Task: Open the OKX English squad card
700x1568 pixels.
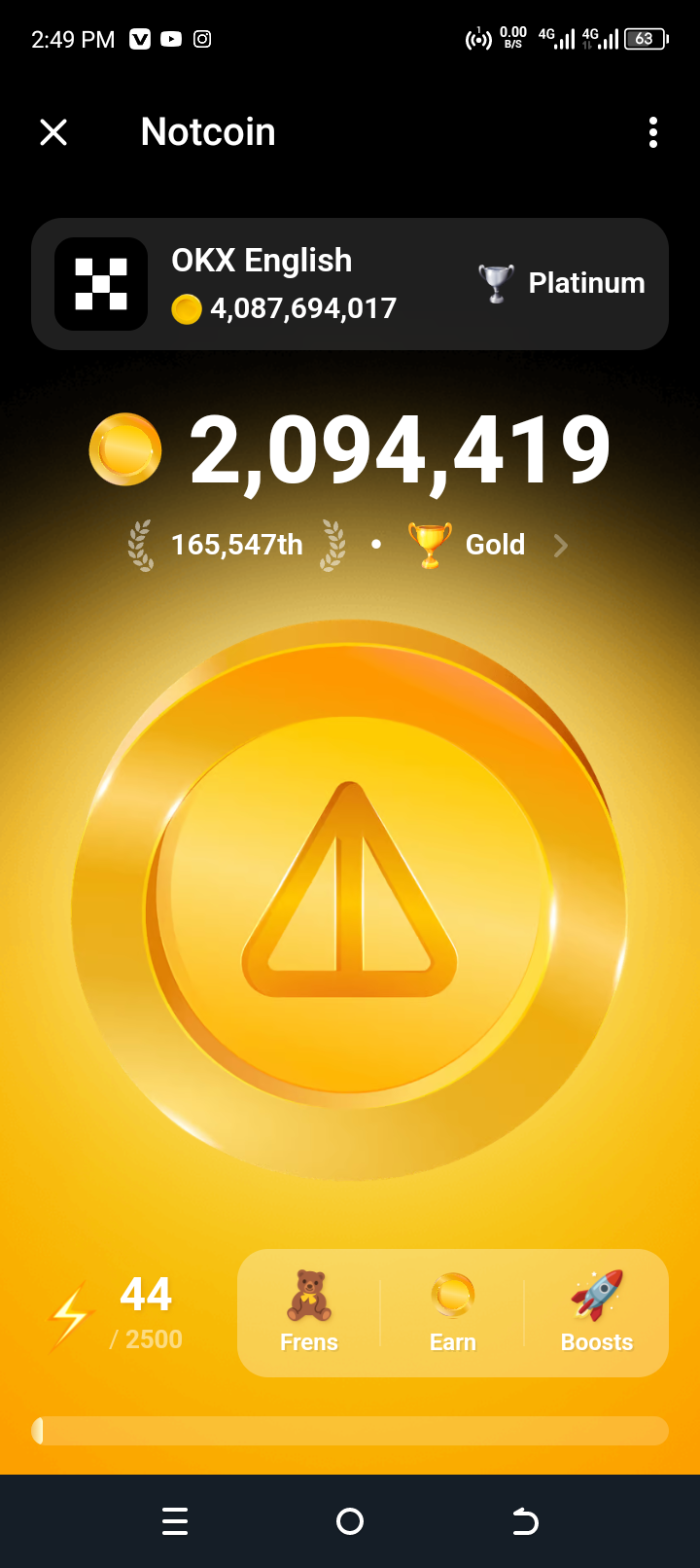Action: [349, 284]
